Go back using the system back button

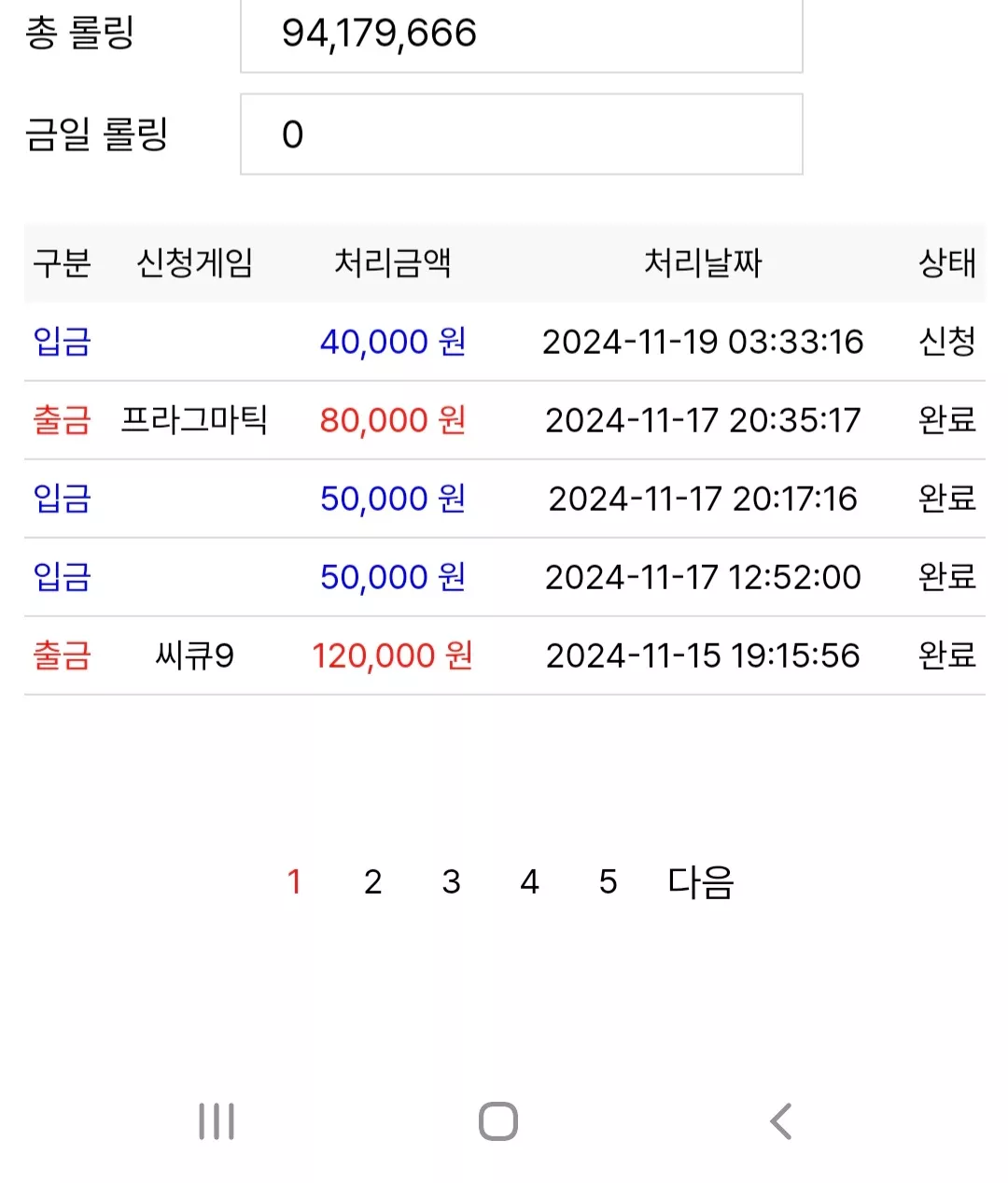click(x=781, y=1121)
